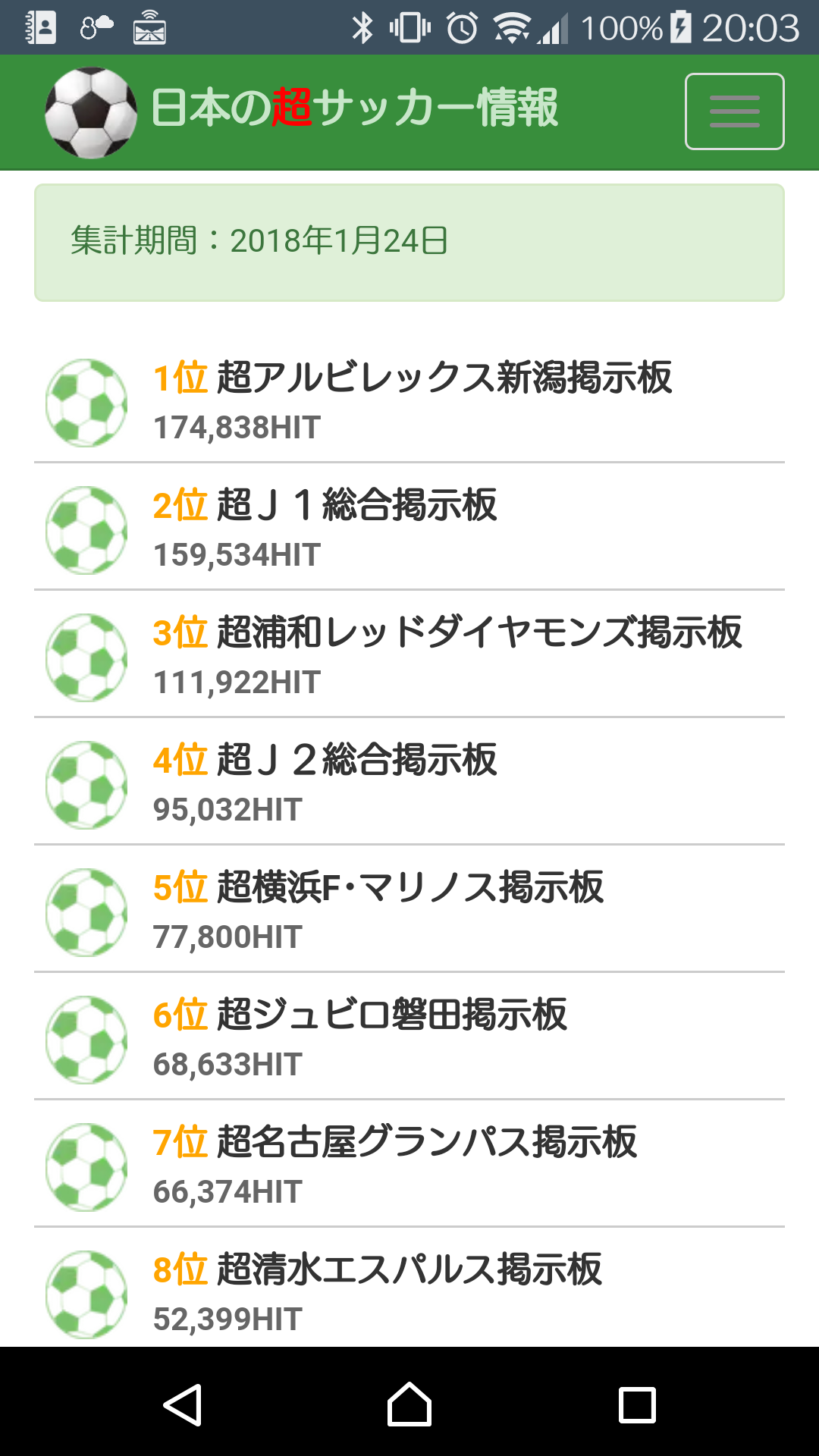Select 超名古屋グランパス掲示板 row
The height and width of the screenshot is (1456, 819).
(409, 1164)
